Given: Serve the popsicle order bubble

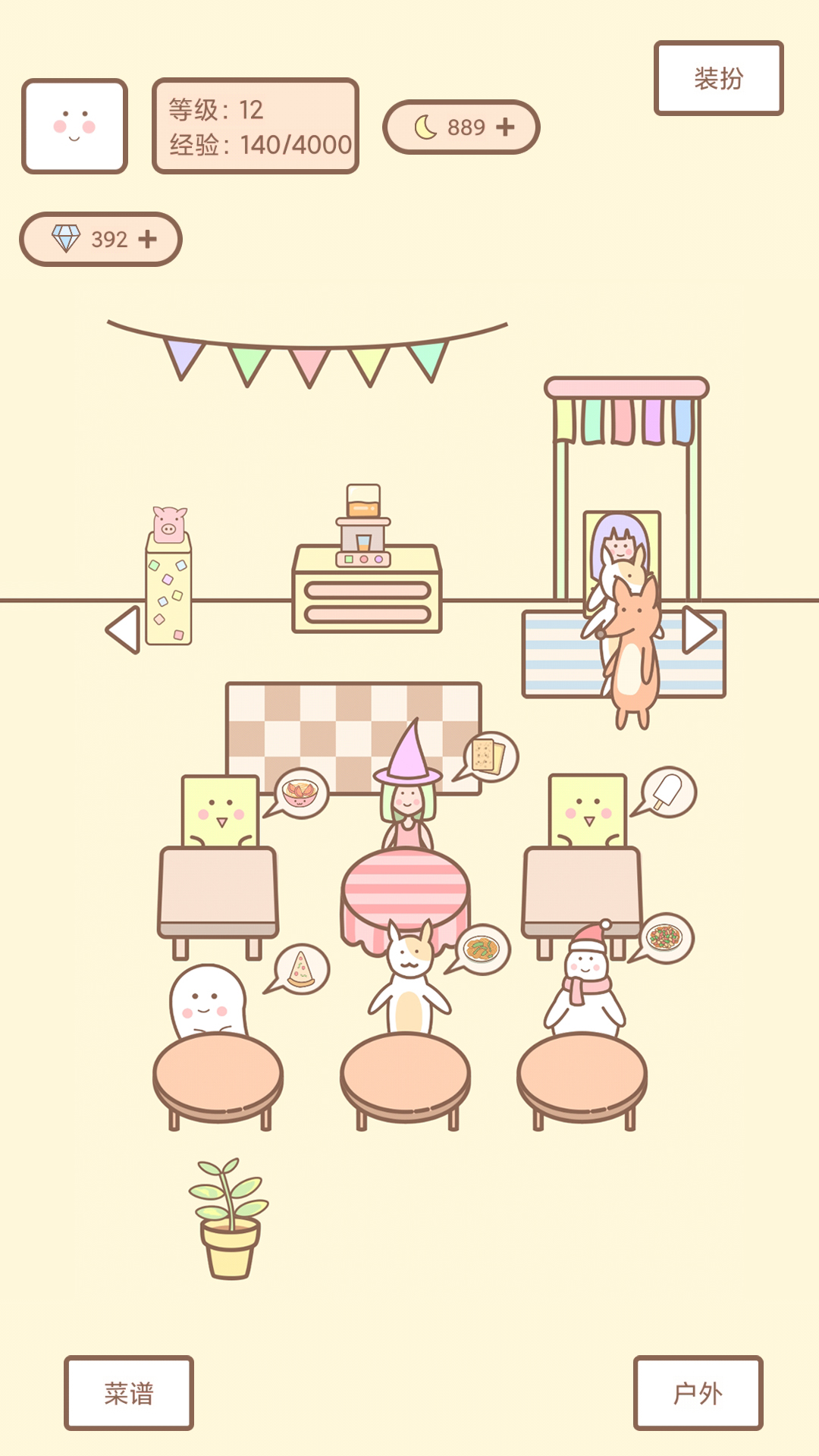Looking at the screenshot, I should pyautogui.click(x=669, y=792).
